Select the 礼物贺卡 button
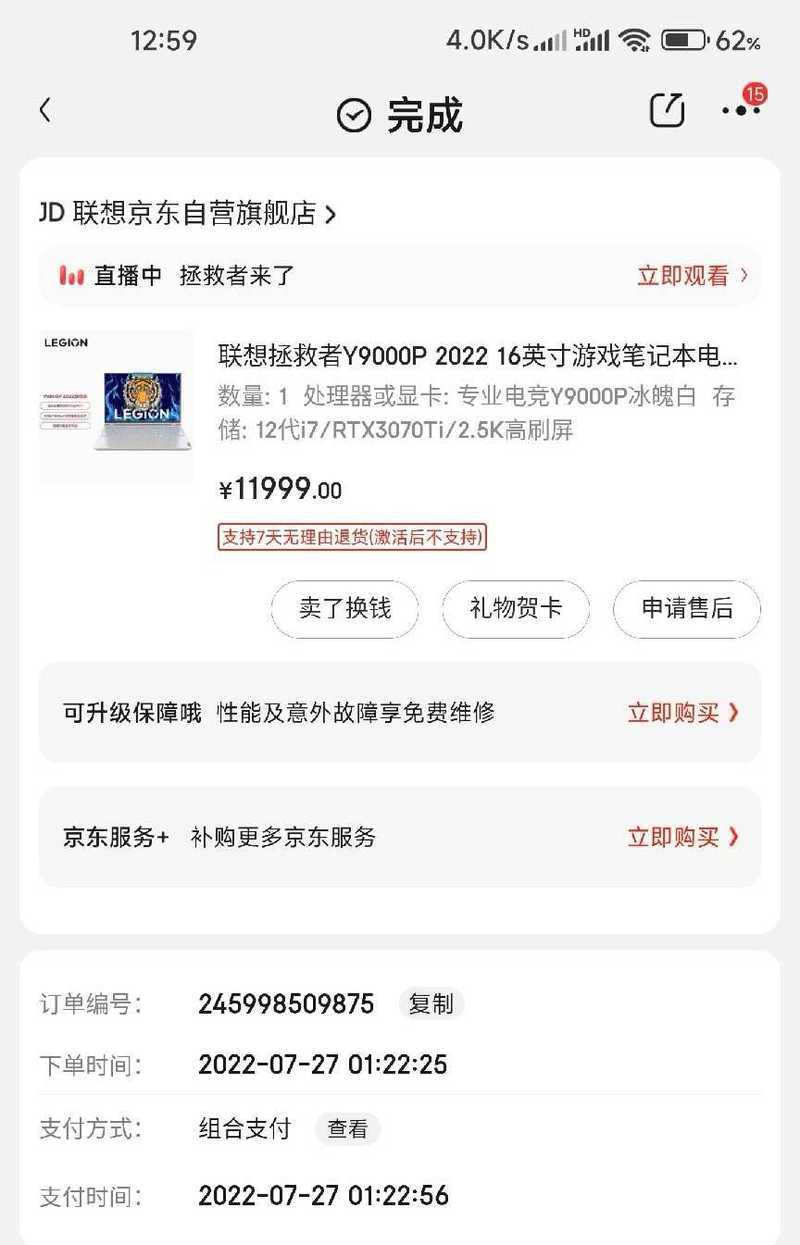Viewport: 800px width, 1245px height. tap(516, 608)
